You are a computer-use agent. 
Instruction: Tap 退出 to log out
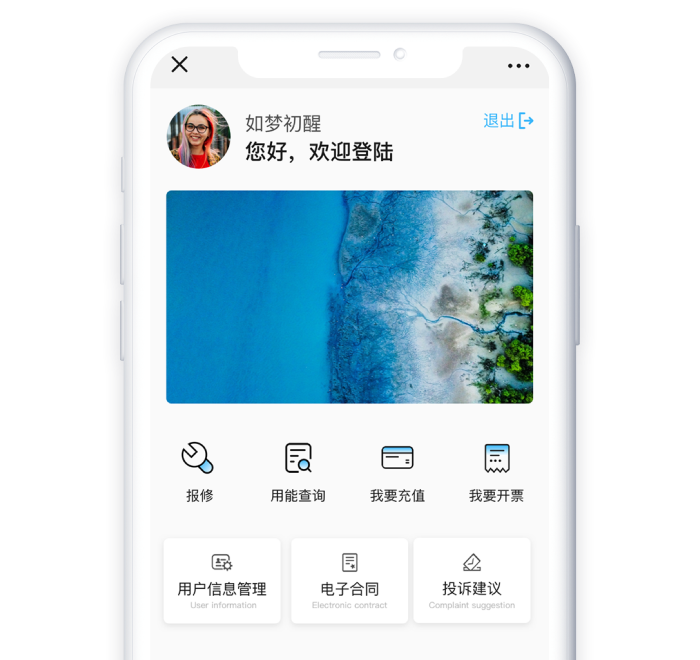(x=508, y=121)
